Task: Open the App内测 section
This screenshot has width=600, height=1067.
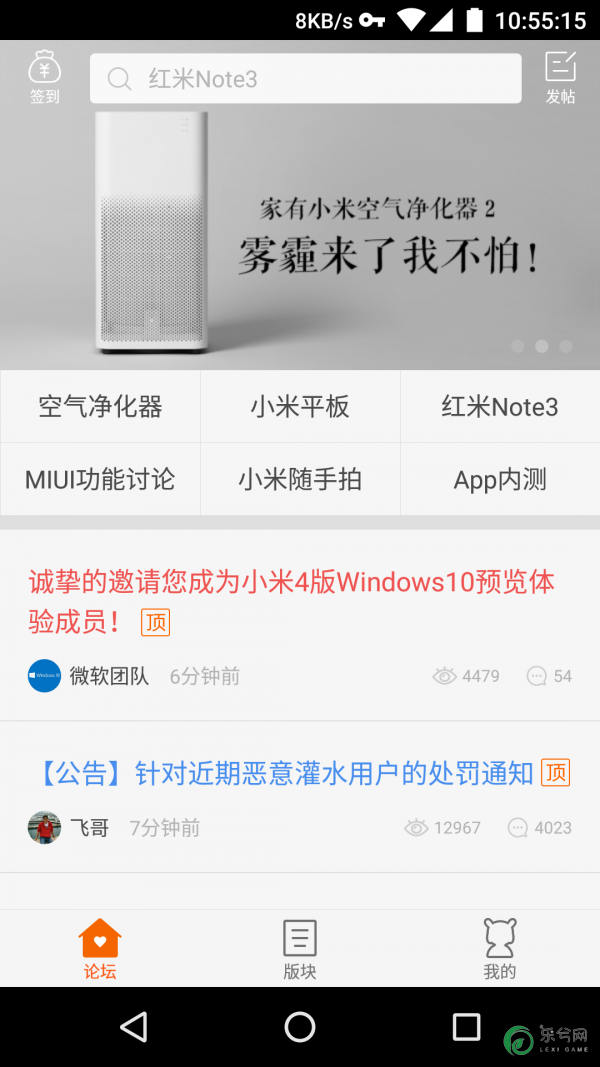Action: [x=500, y=480]
